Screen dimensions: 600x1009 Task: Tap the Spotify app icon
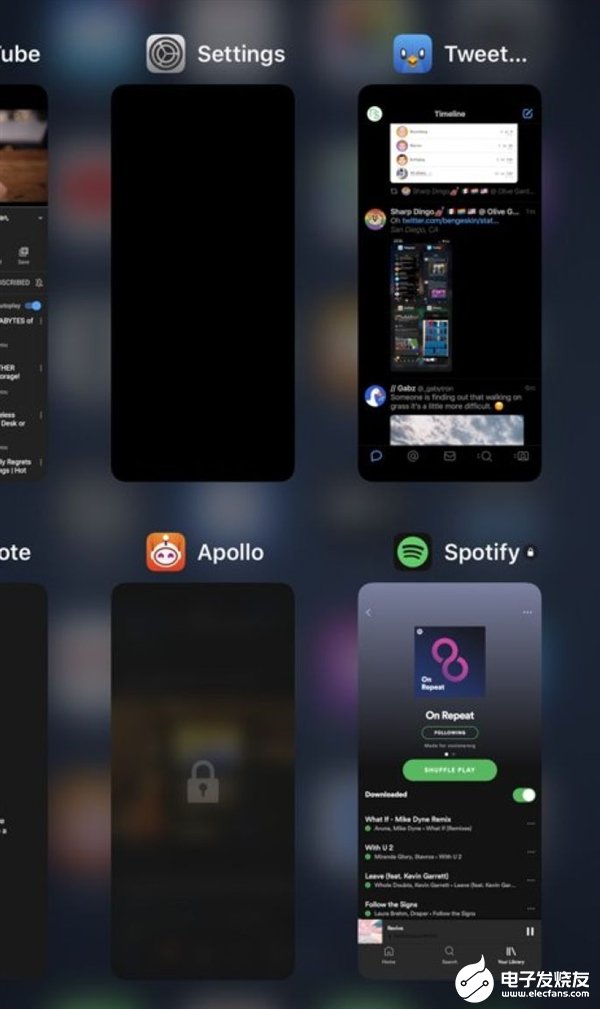pos(413,552)
